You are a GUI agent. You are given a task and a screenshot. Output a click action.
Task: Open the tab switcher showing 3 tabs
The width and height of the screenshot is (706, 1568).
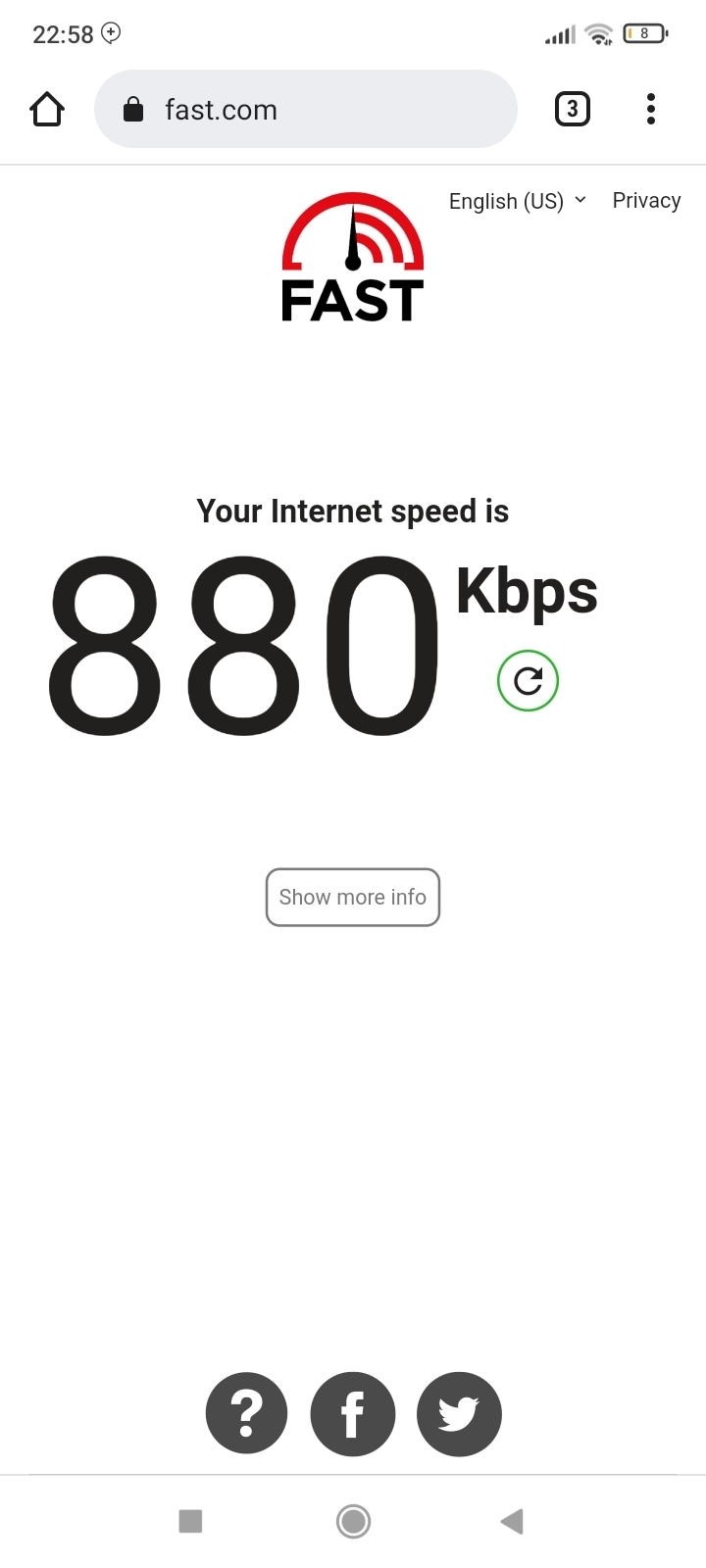pyautogui.click(x=573, y=109)
